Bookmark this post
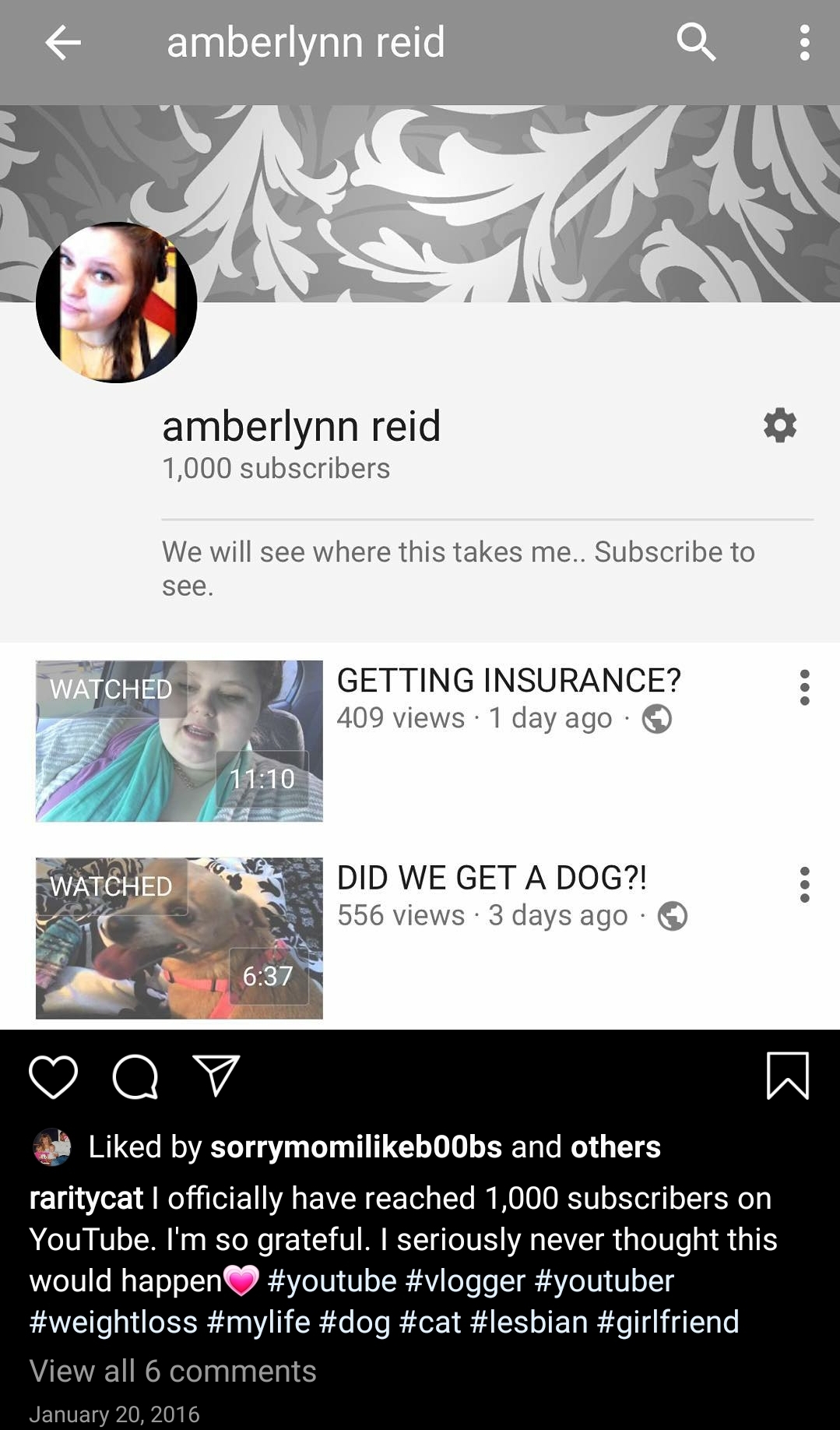The height and width of the screenshot is (1430, 840). [788, 1076]
